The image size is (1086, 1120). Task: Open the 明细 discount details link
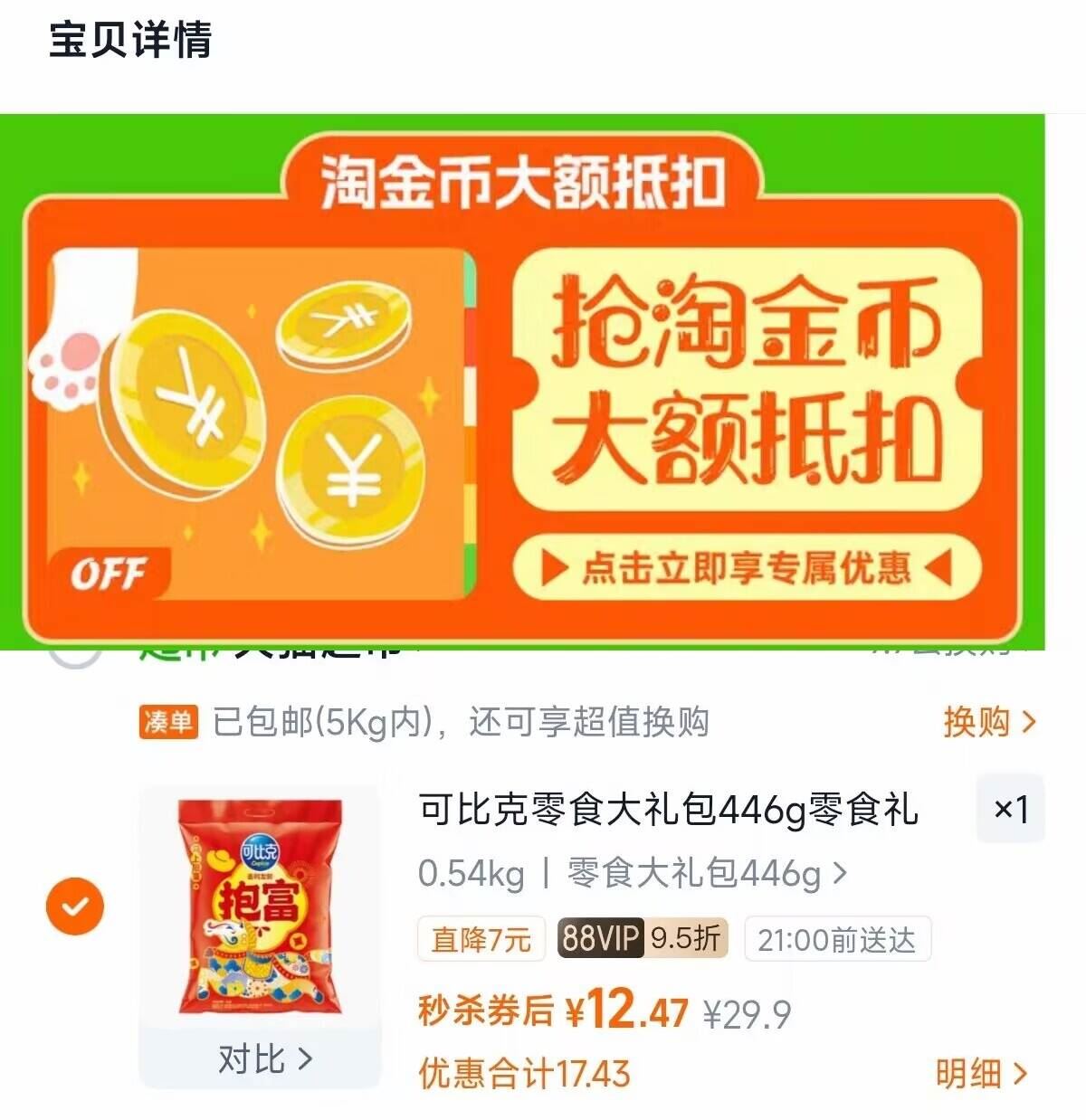click(976, 1072)
